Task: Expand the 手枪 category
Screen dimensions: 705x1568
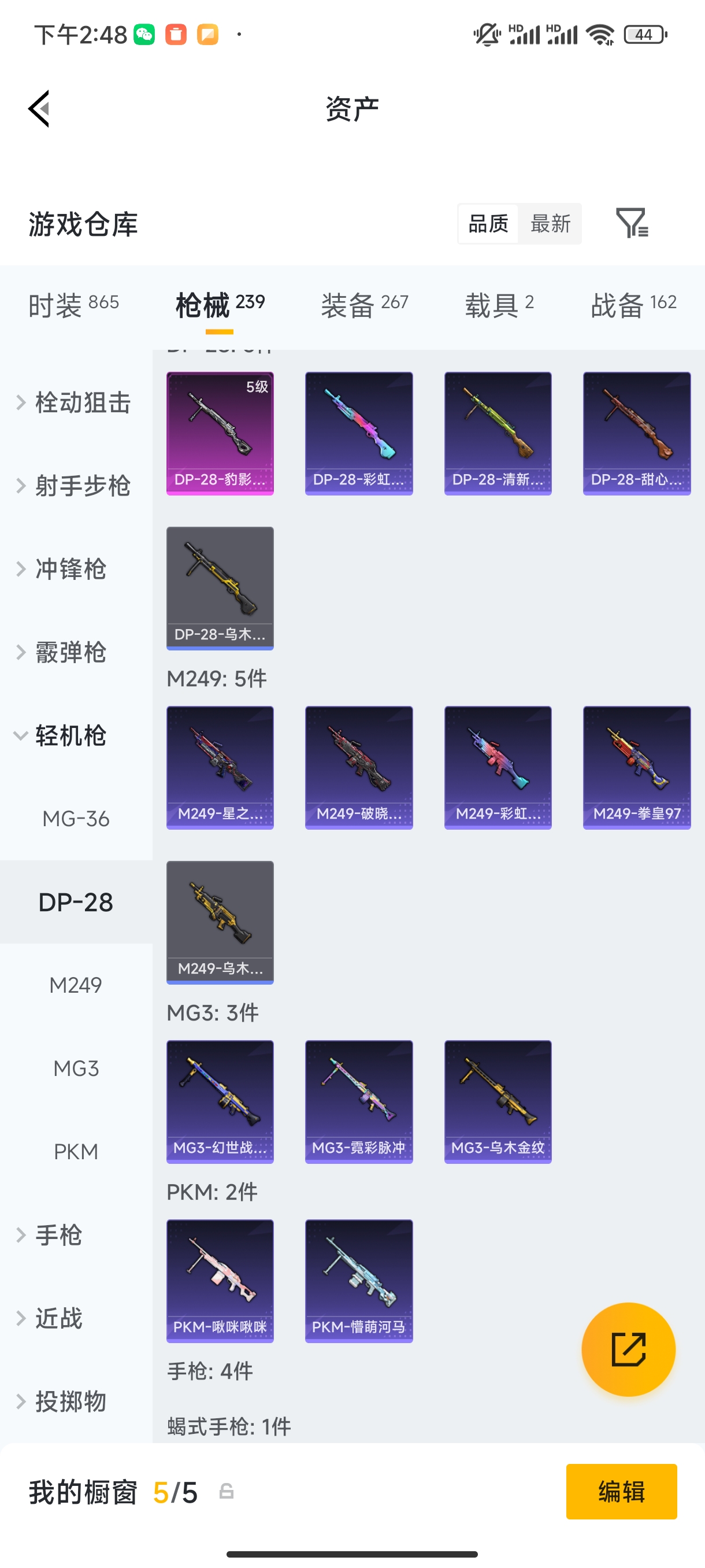Action: (x=58, y=1235)
